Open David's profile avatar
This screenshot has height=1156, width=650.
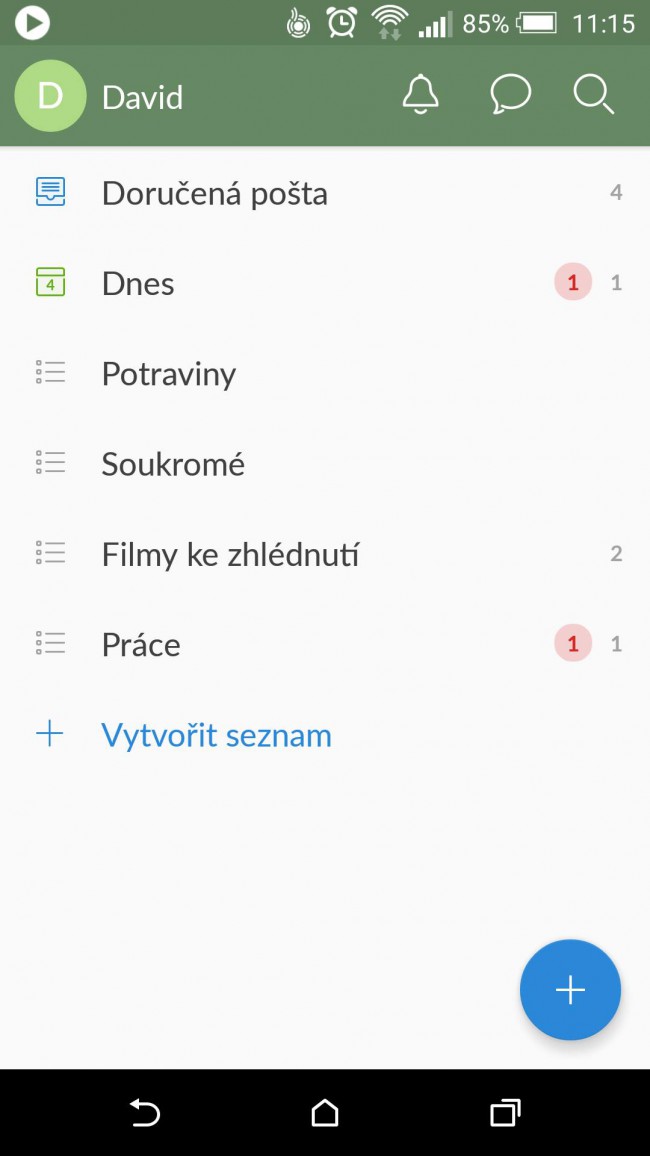[x=50, y=96]
